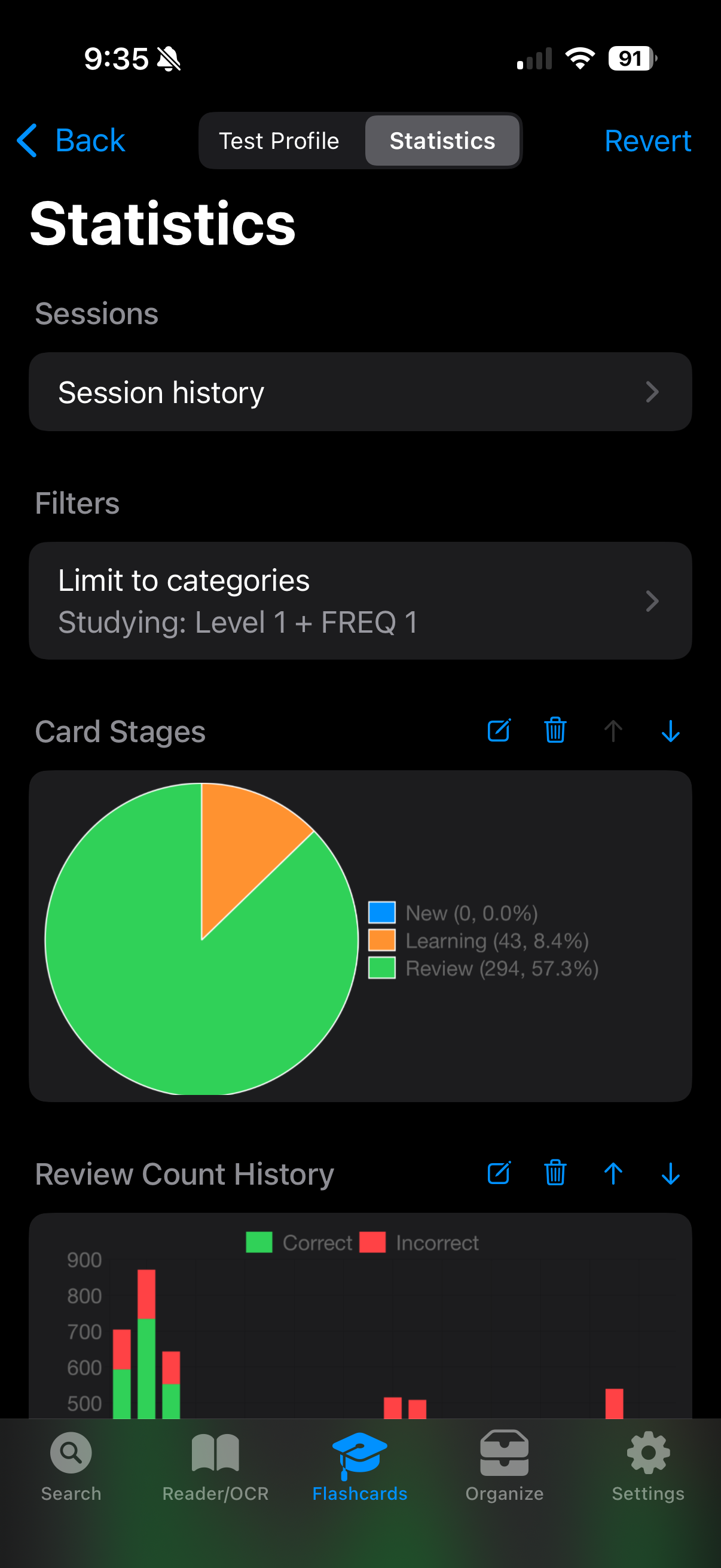Select the Statistics segment
The image size is (721, 1568).
442,141
